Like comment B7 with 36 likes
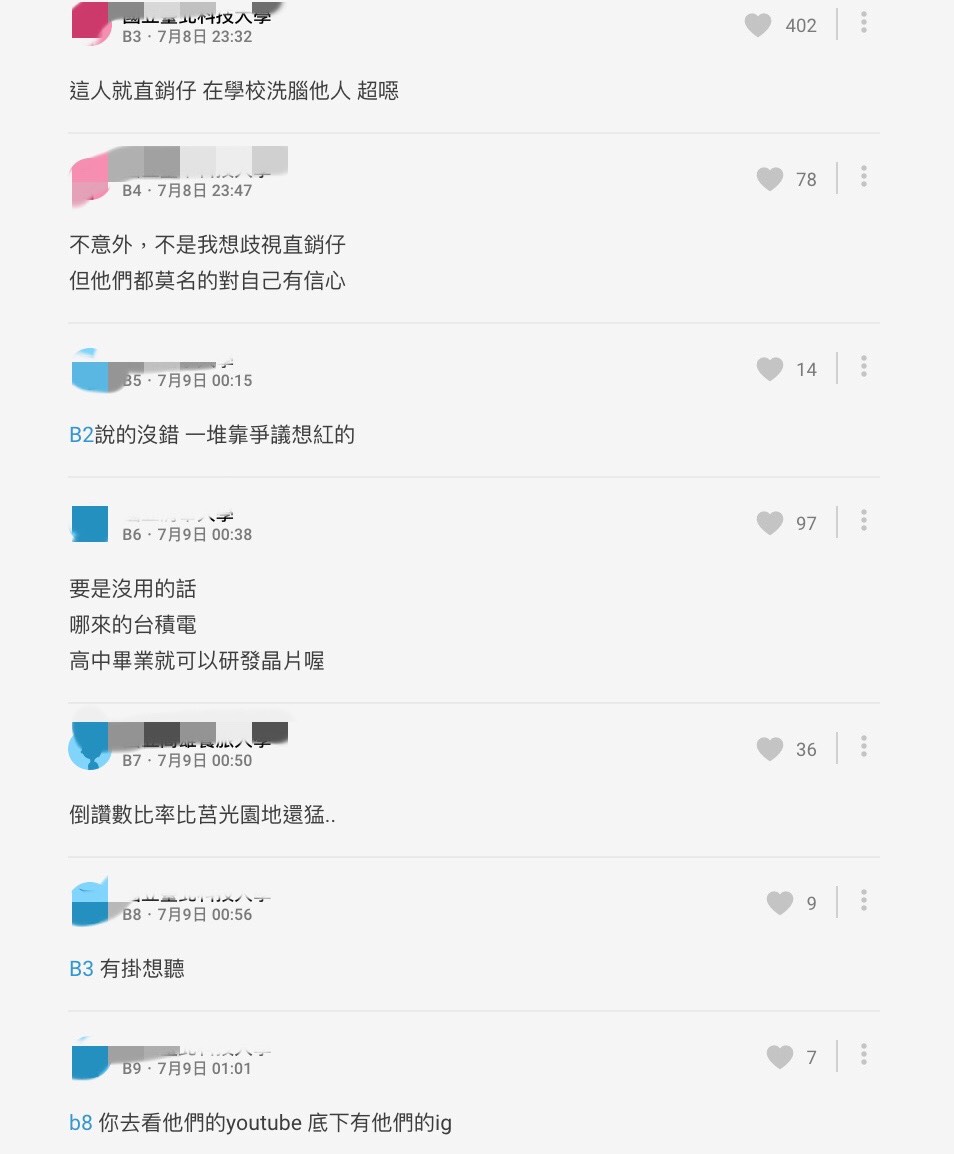The width and height of the screenshot is (954, 1154). click(769, 749)
